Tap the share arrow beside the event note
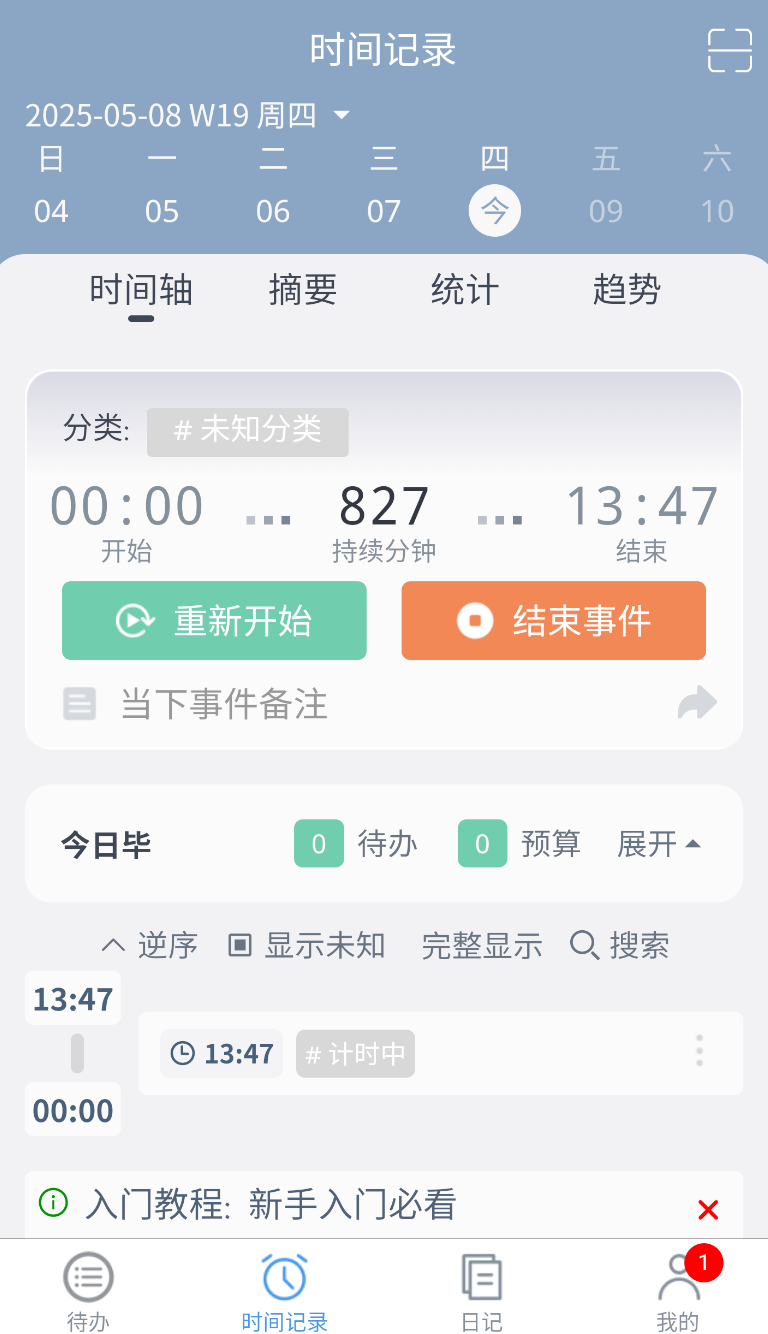Viewport: 768px width, 1334px height. [x=697, y=703]
